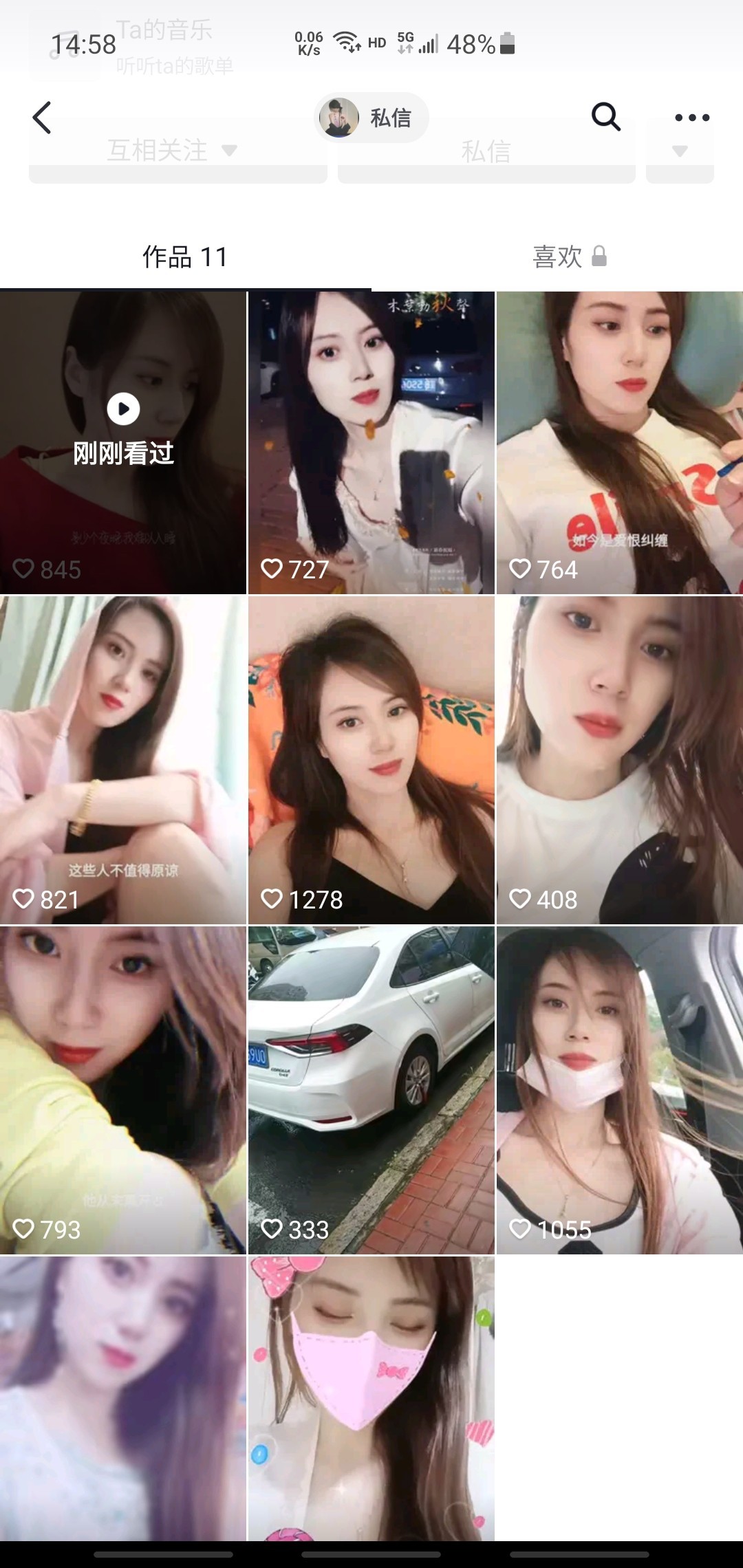Switch to the 作品 11 tab

tap(184, 257)
